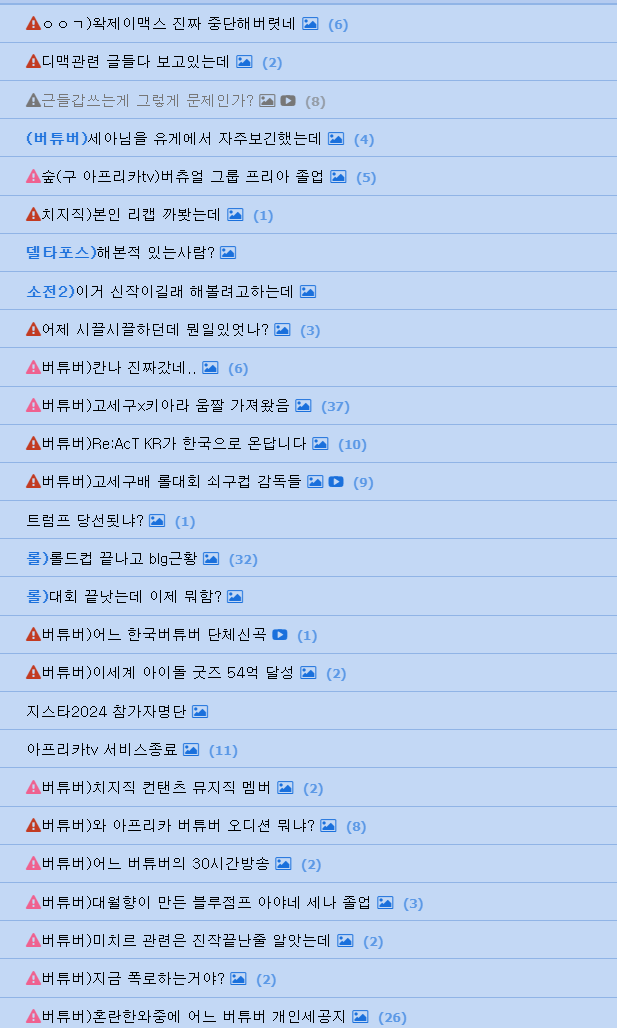Open the post 세아님을 유게에서 자주보긴했는데
This screenshot has width=617, height=1028.
click(x=174, y=138)
